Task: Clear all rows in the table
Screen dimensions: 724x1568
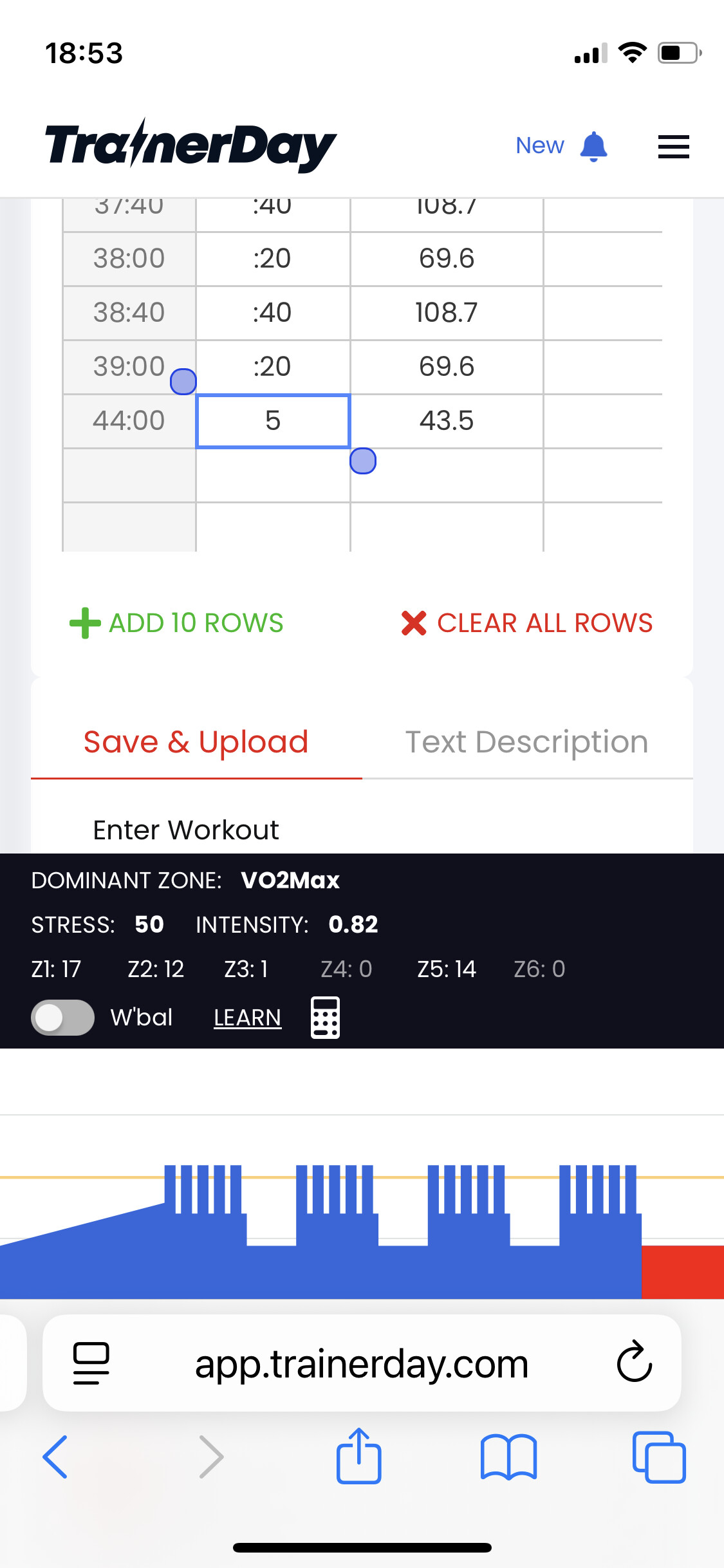Action: pyautogui.click(x=526, y=623)
